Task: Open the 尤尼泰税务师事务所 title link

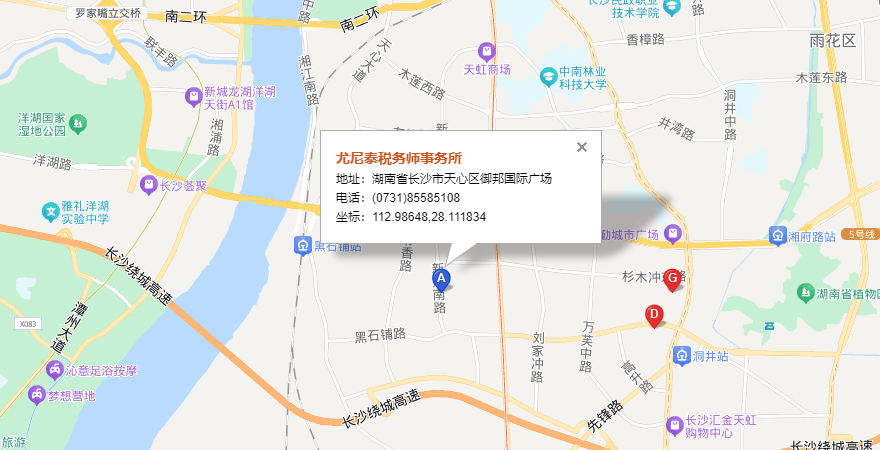Action: (399, 158)
